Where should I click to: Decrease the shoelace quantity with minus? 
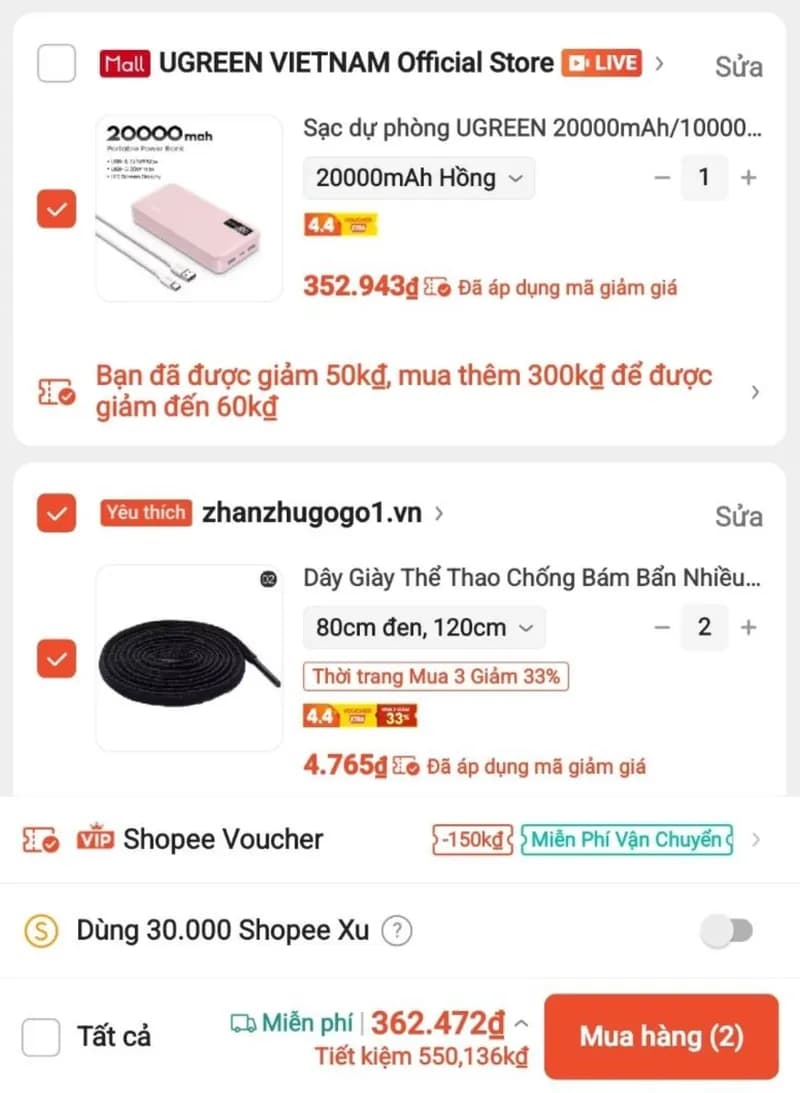(x=662, y=628)
